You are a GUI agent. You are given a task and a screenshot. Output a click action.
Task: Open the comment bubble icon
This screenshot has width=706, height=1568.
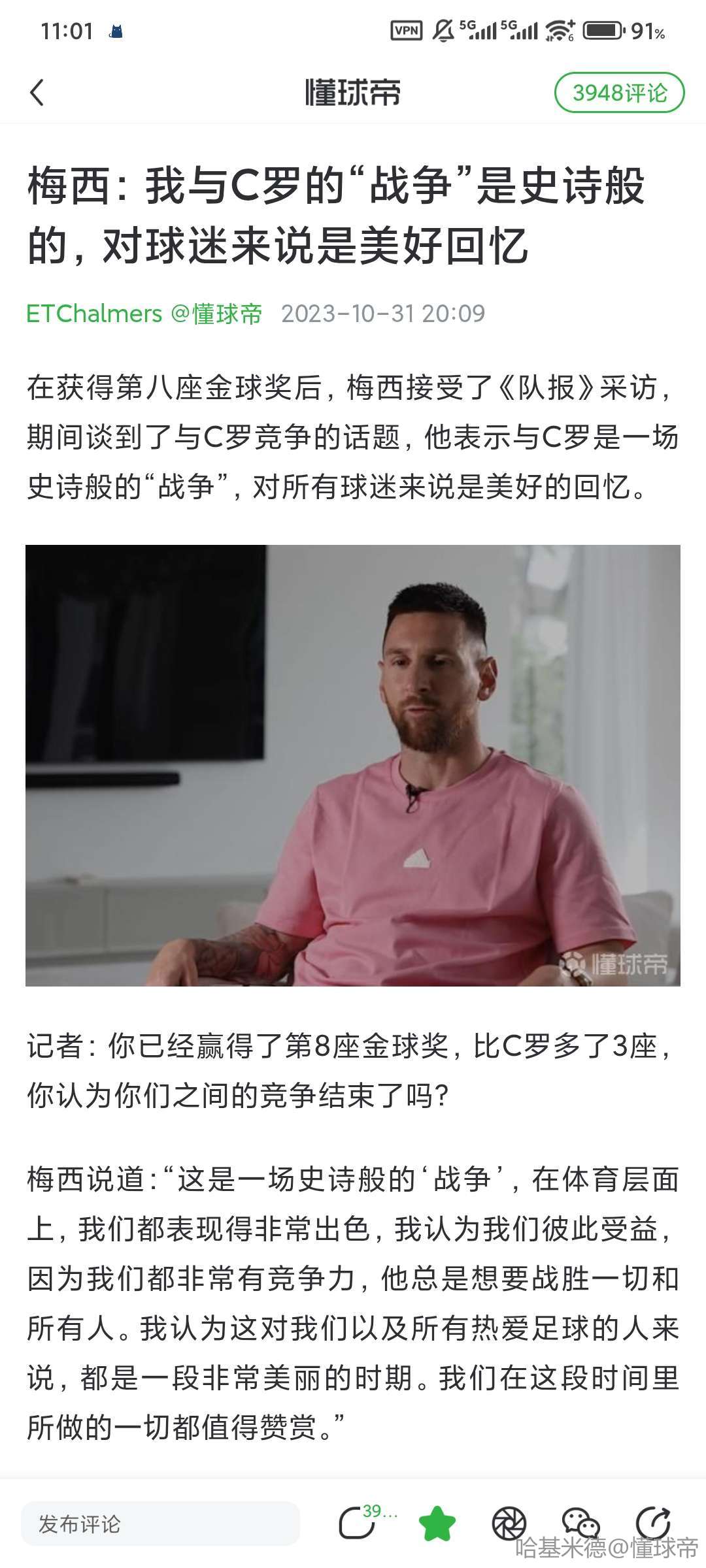pyautogui.click(x=358, y=1524)
